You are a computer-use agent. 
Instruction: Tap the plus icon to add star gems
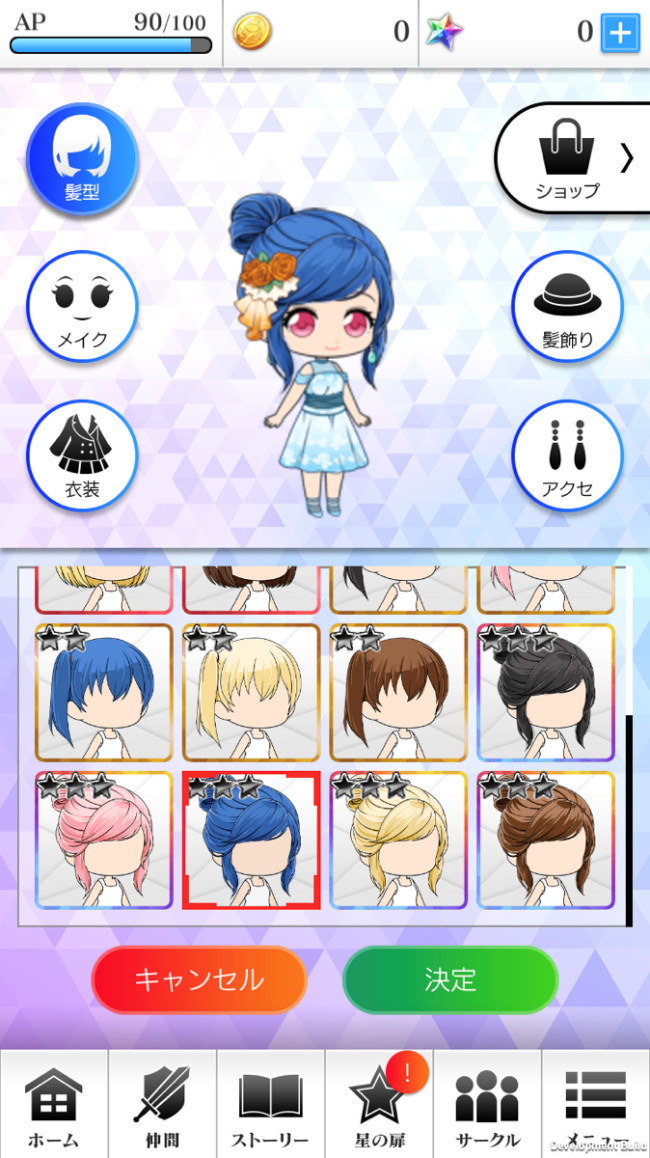click(619, 33)
